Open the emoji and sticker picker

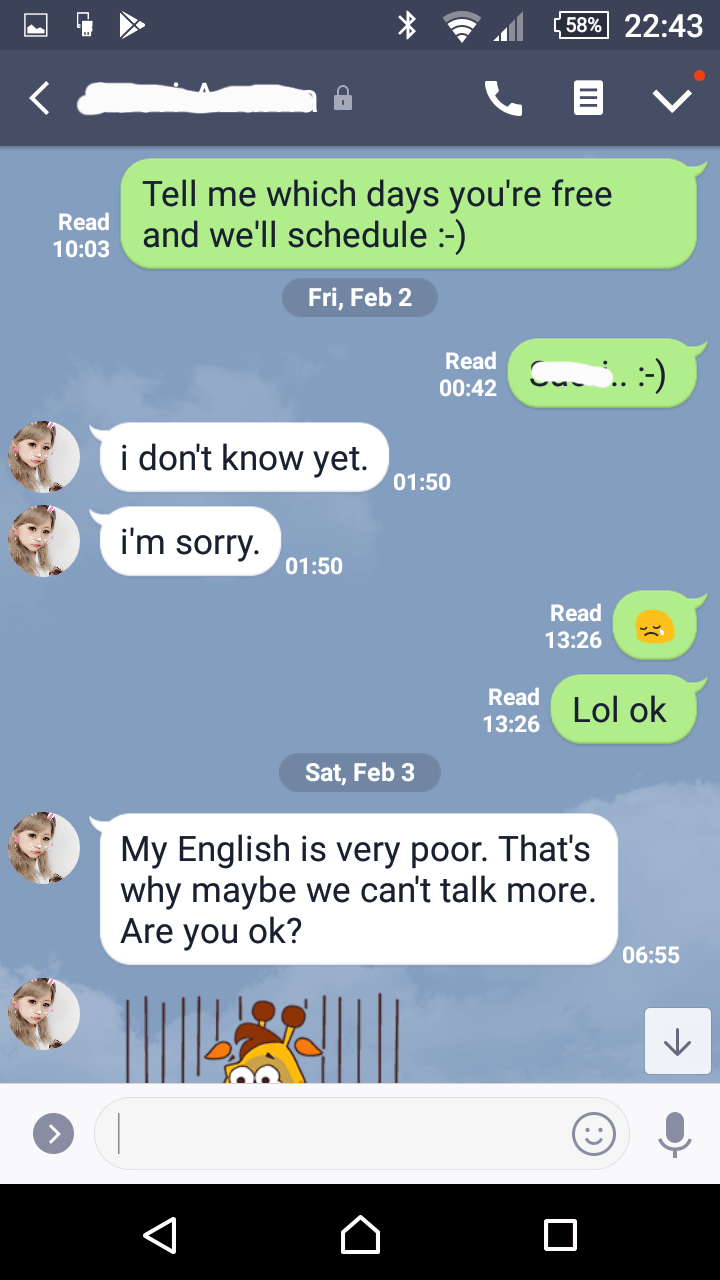coord(594,1134)
